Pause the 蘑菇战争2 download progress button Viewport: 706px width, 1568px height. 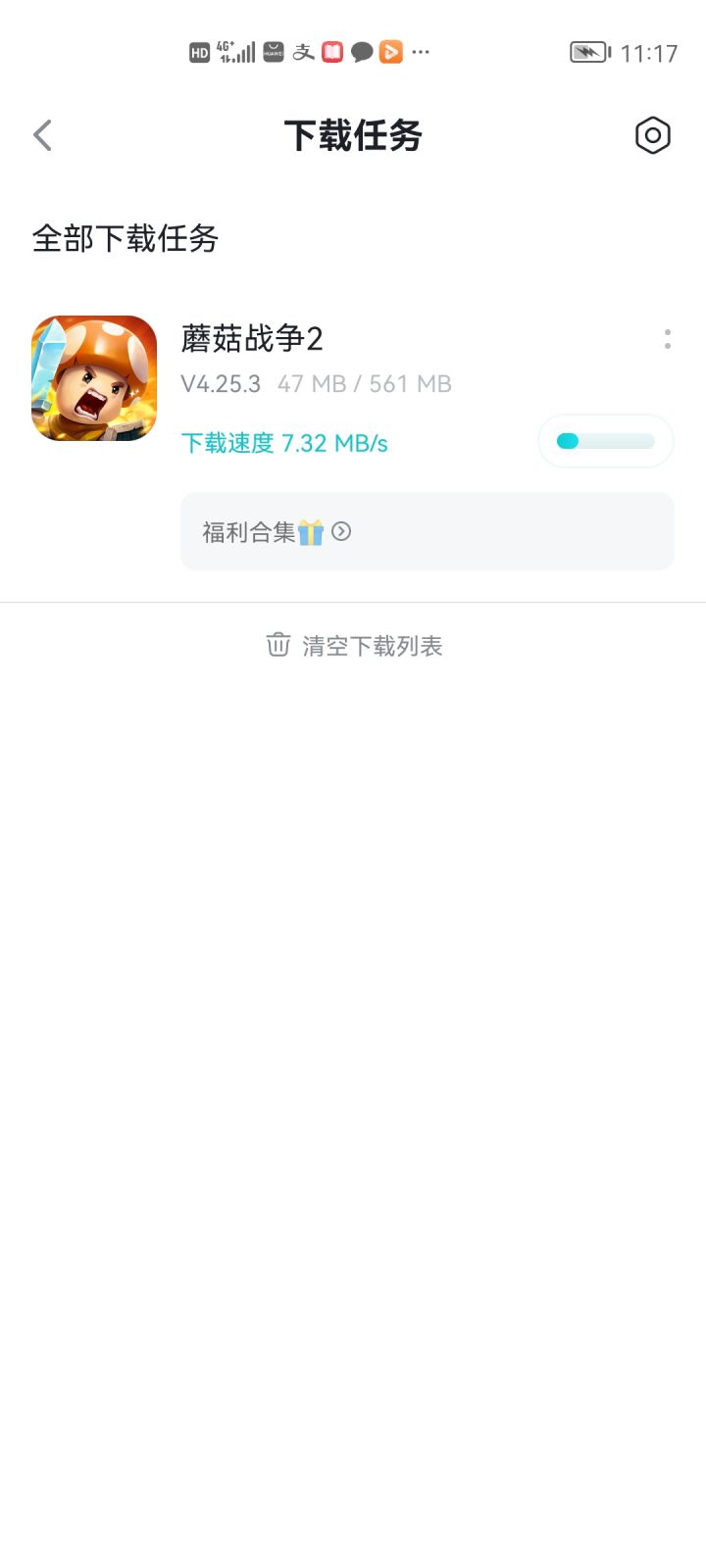606,441
